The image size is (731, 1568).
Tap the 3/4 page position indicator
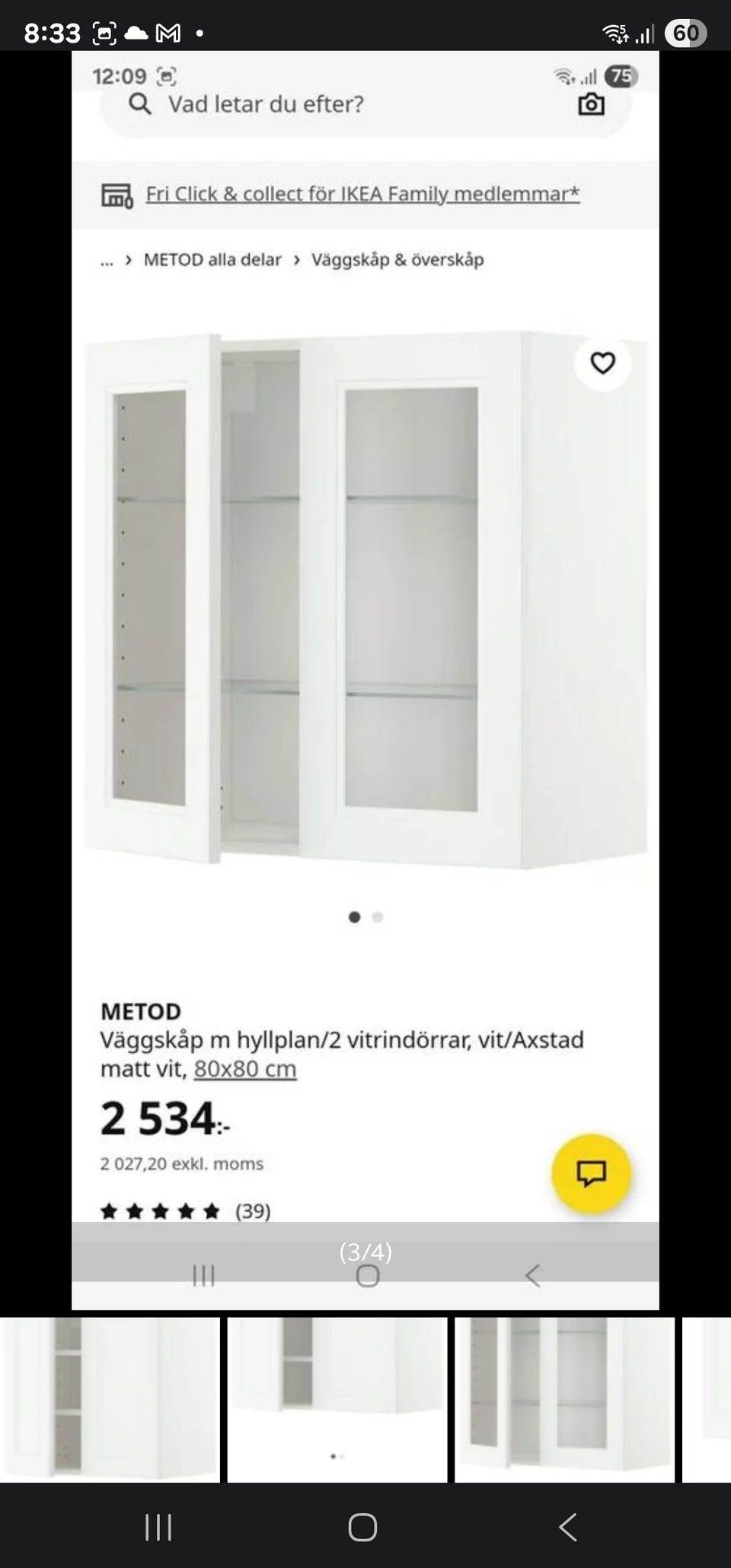pos(365,1250)
